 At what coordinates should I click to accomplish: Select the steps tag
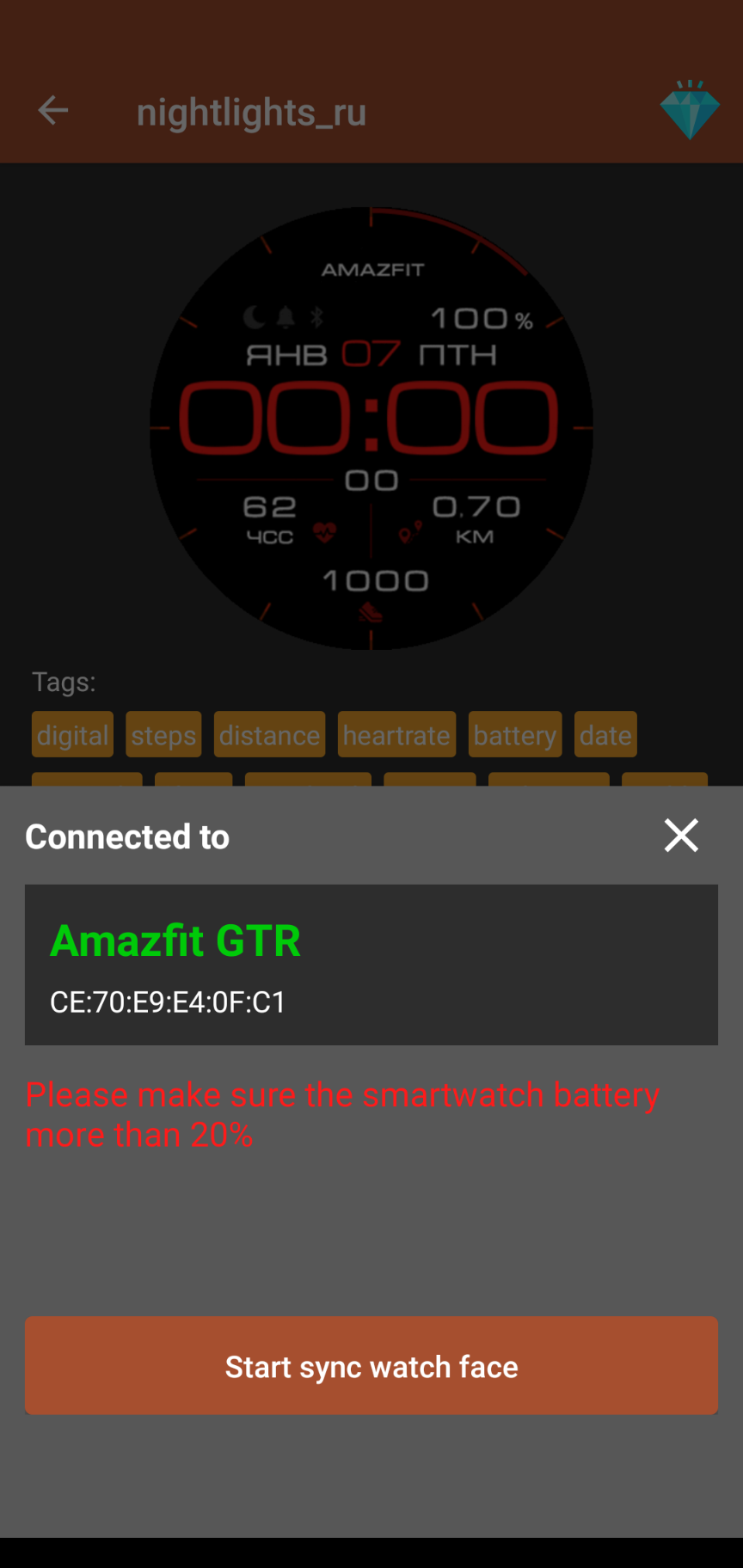(x=163, y=735)
